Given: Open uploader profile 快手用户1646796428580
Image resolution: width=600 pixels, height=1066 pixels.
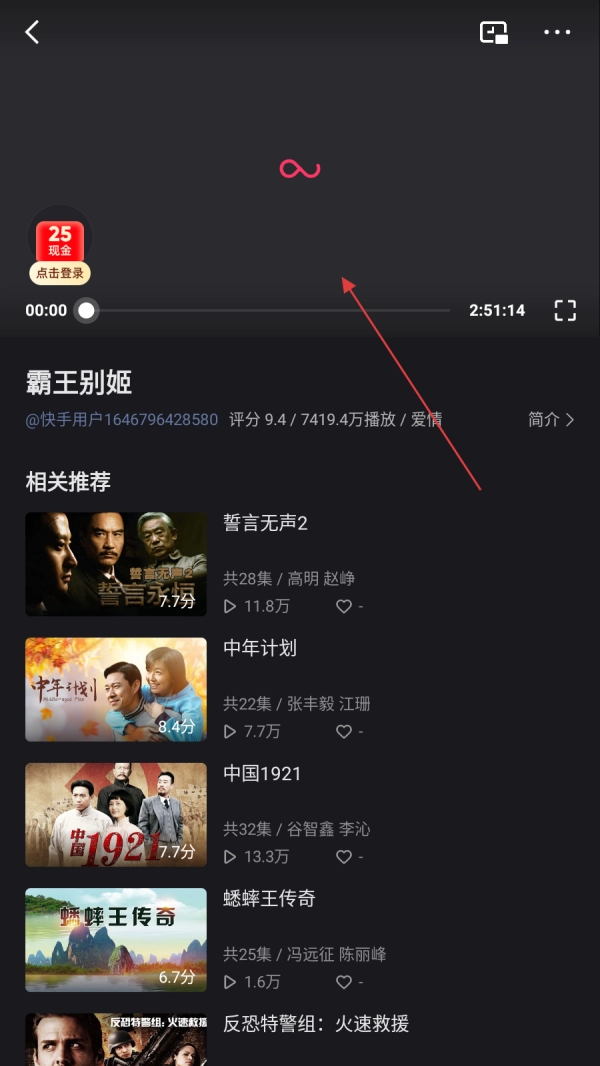Looking at the screenshot, I should point(122,420).
